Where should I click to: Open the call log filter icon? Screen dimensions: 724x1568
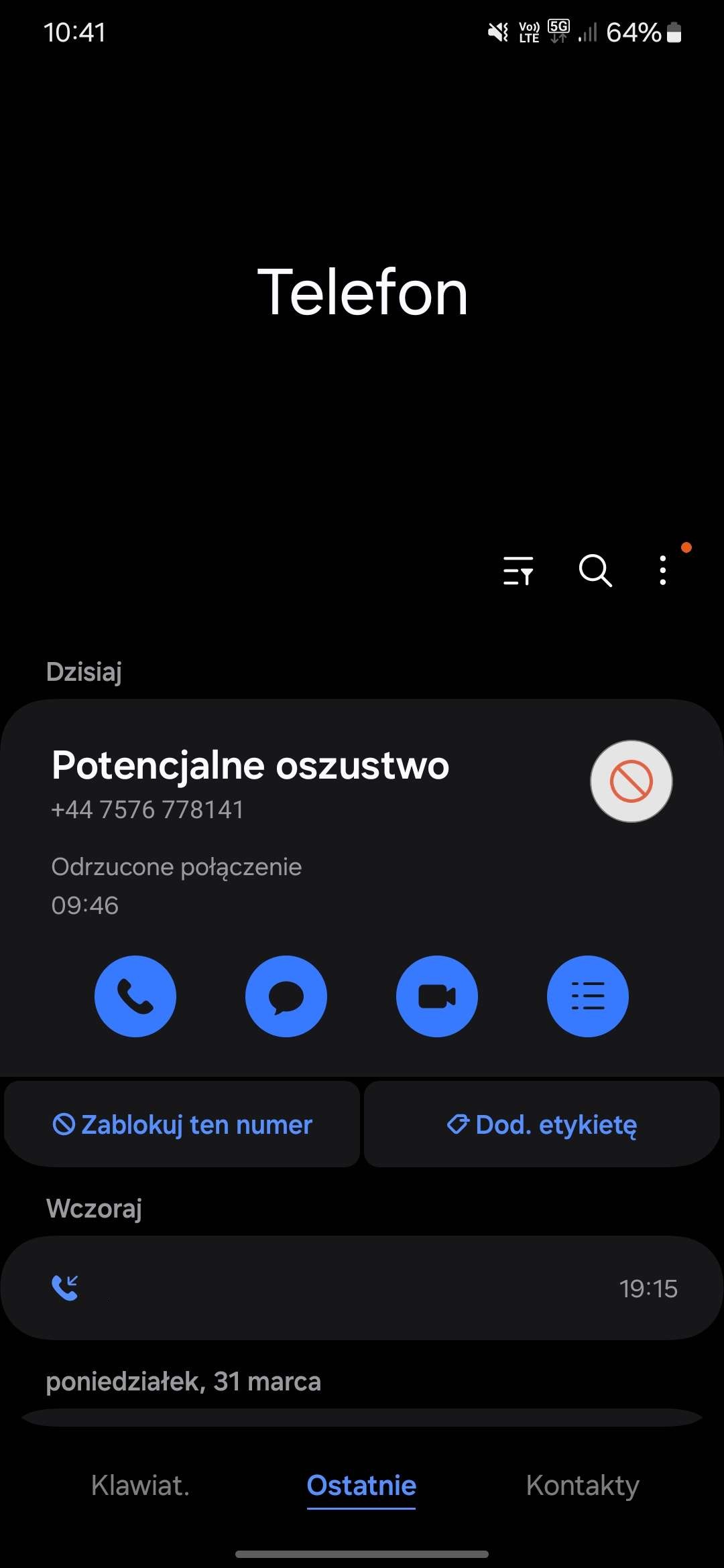click(518, 571)
